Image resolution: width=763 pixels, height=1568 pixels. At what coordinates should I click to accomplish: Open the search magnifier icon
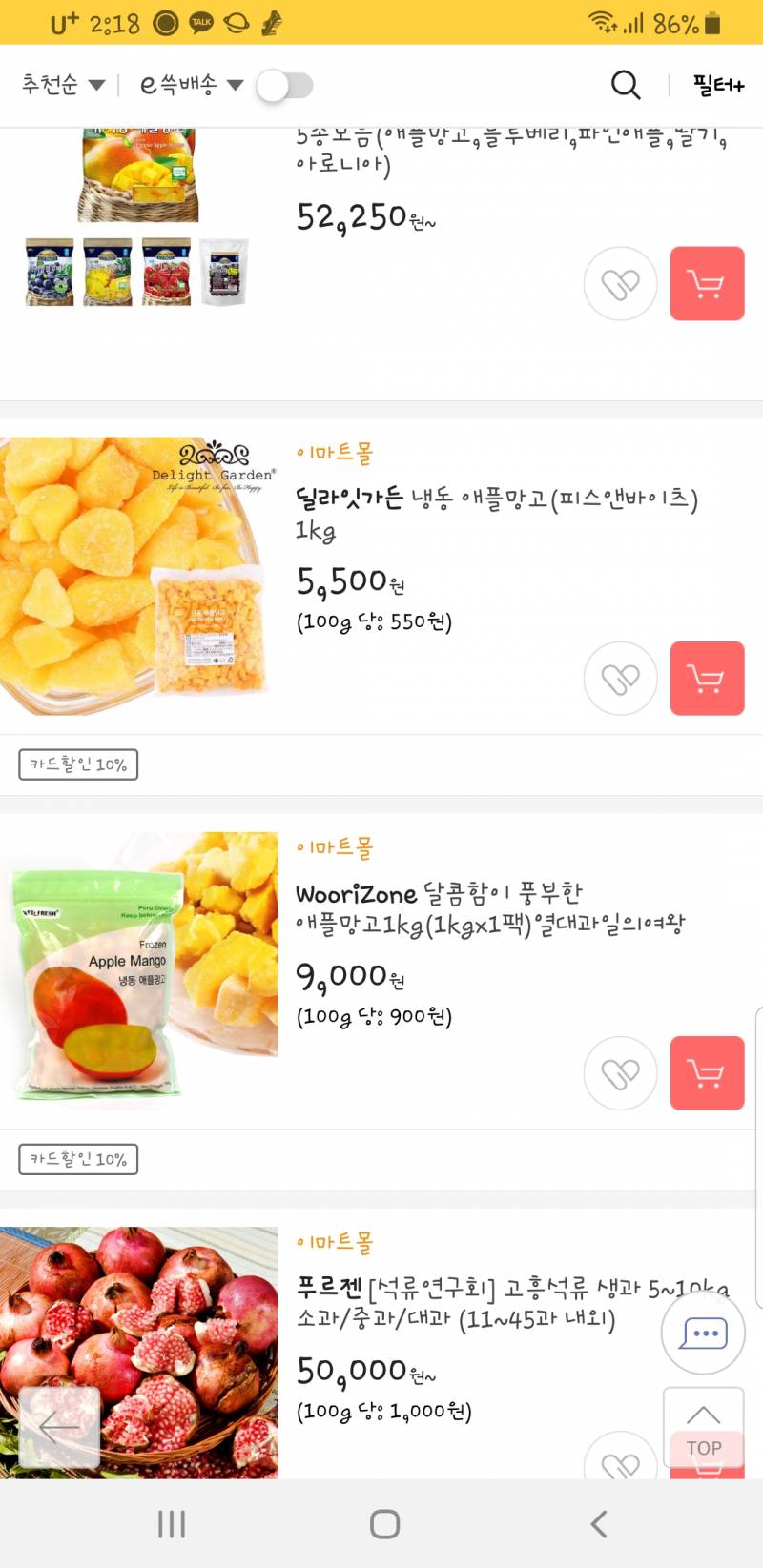(625, 85)
